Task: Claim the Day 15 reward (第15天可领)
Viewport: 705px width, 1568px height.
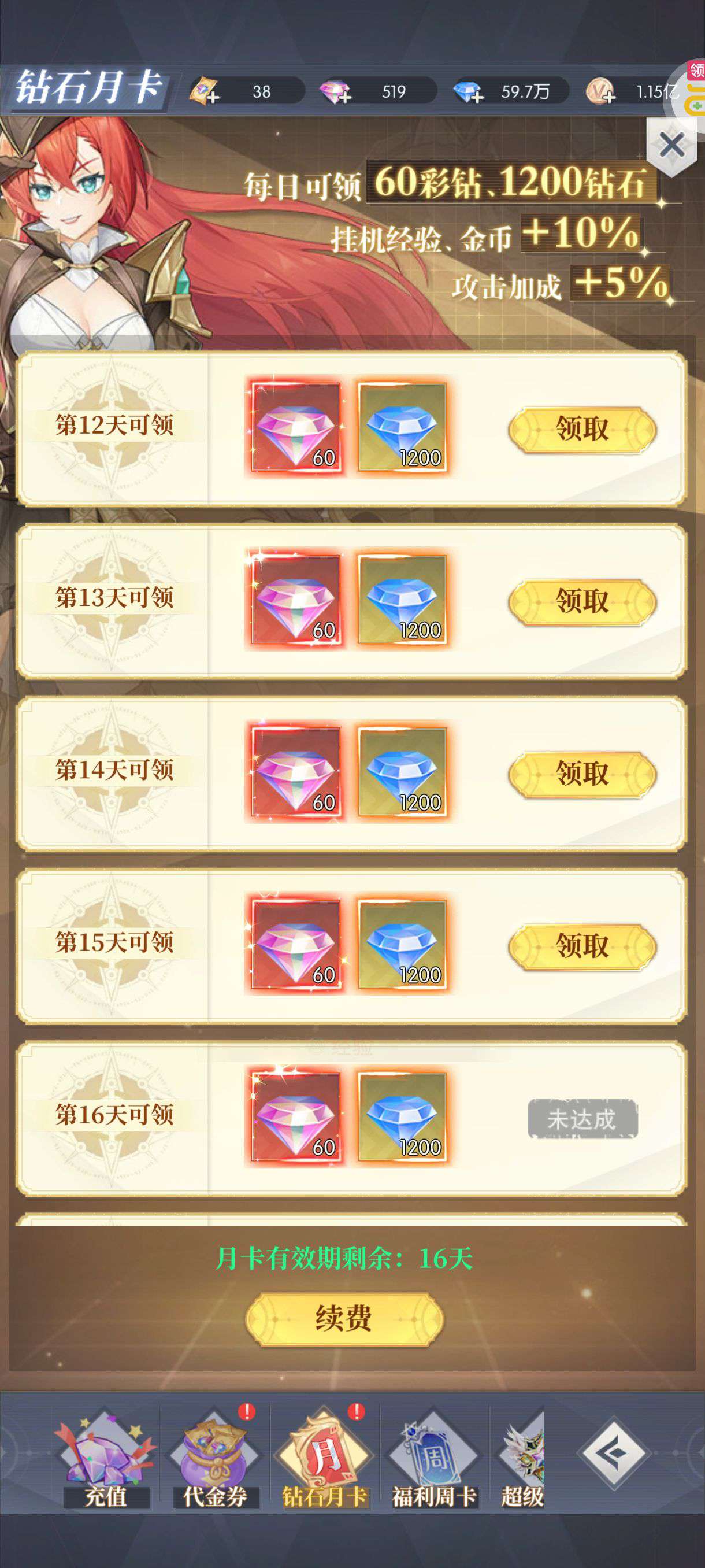Action: coord(581,946)
